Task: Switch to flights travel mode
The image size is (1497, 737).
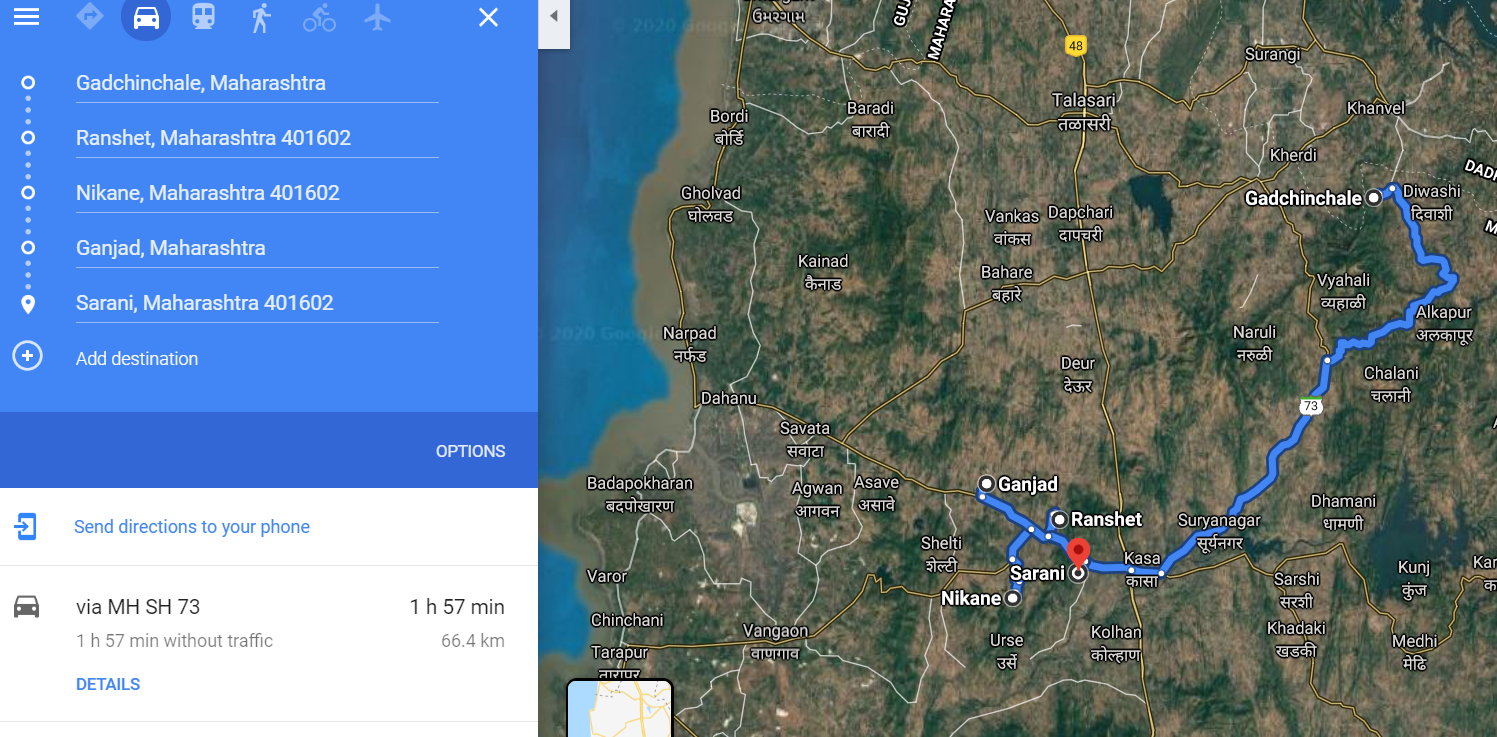Action: [377, 17]
